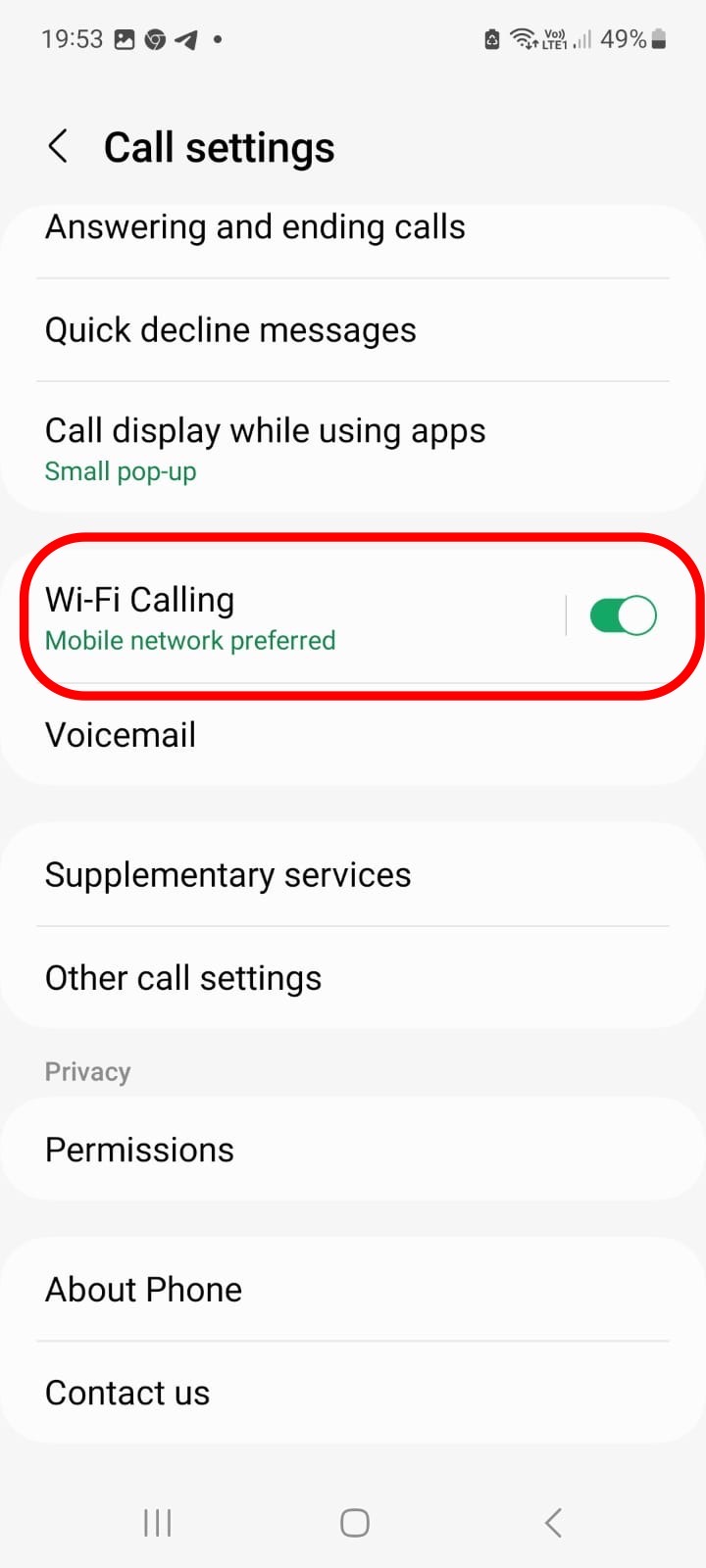Screen dimensions: 706x1568
Task: Open Answering and ending calls
Action: click(x=255, y=228)
